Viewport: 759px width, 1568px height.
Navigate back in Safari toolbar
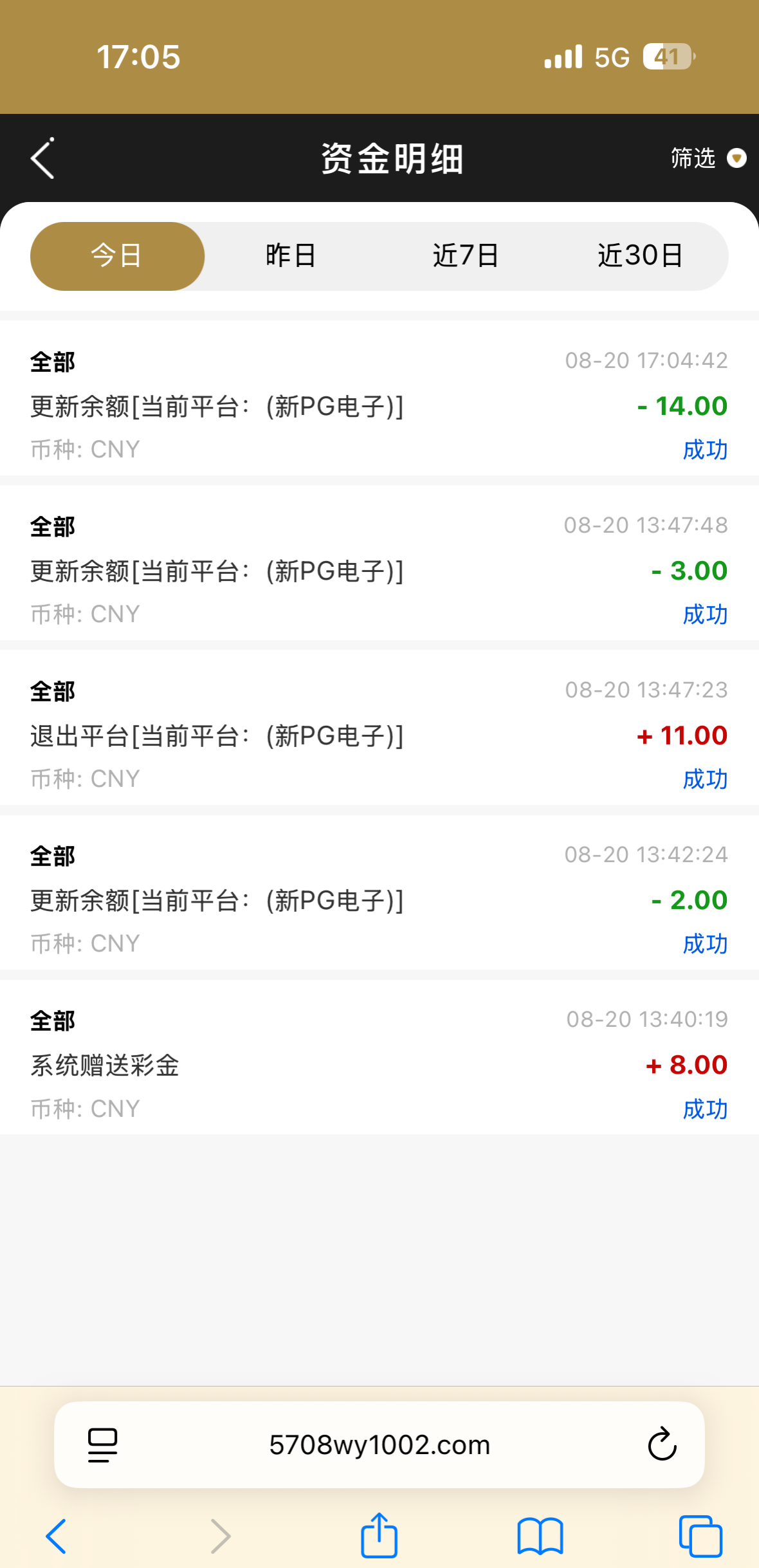coord(57,1536)
